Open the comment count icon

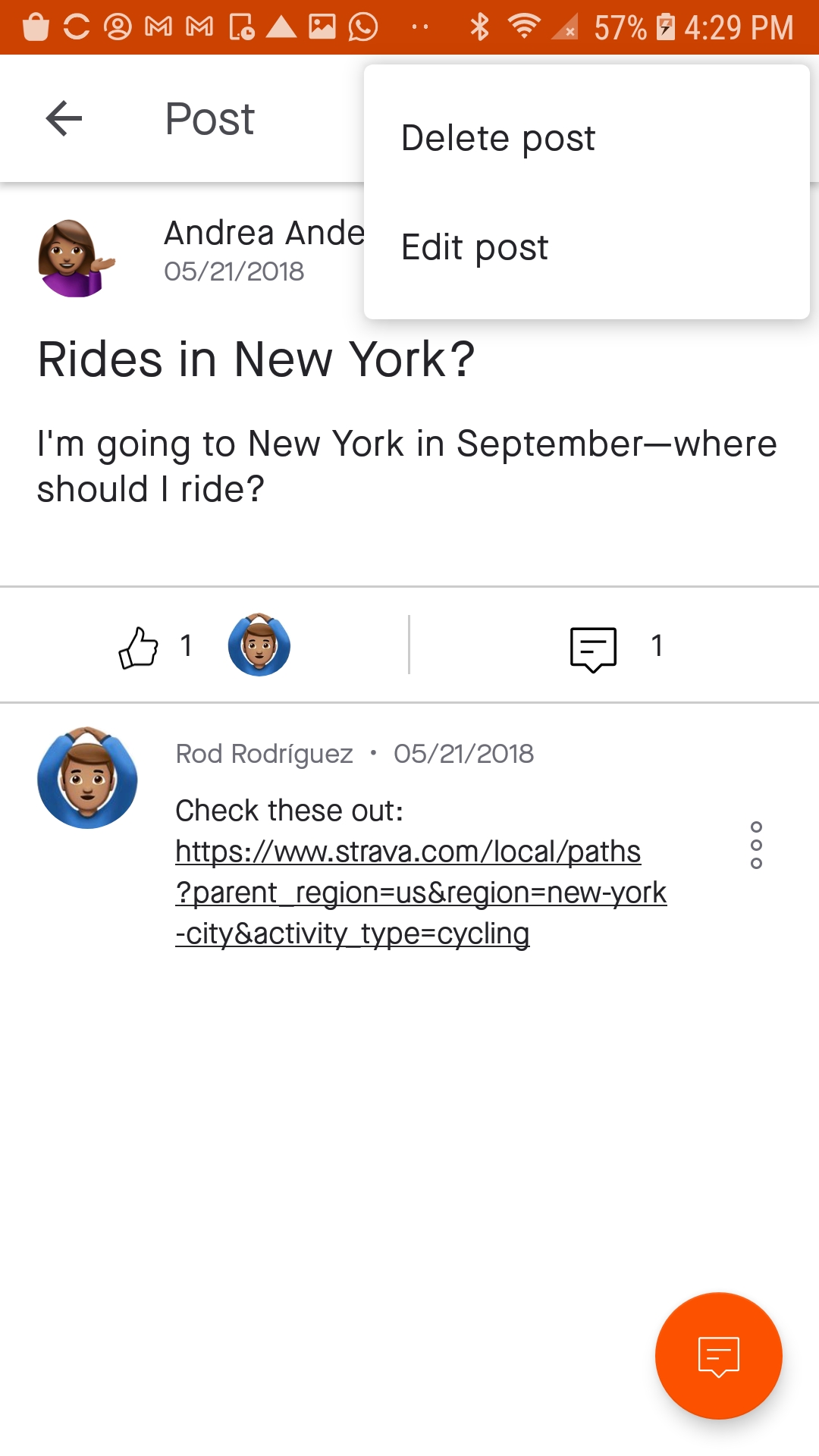(593, 649)
